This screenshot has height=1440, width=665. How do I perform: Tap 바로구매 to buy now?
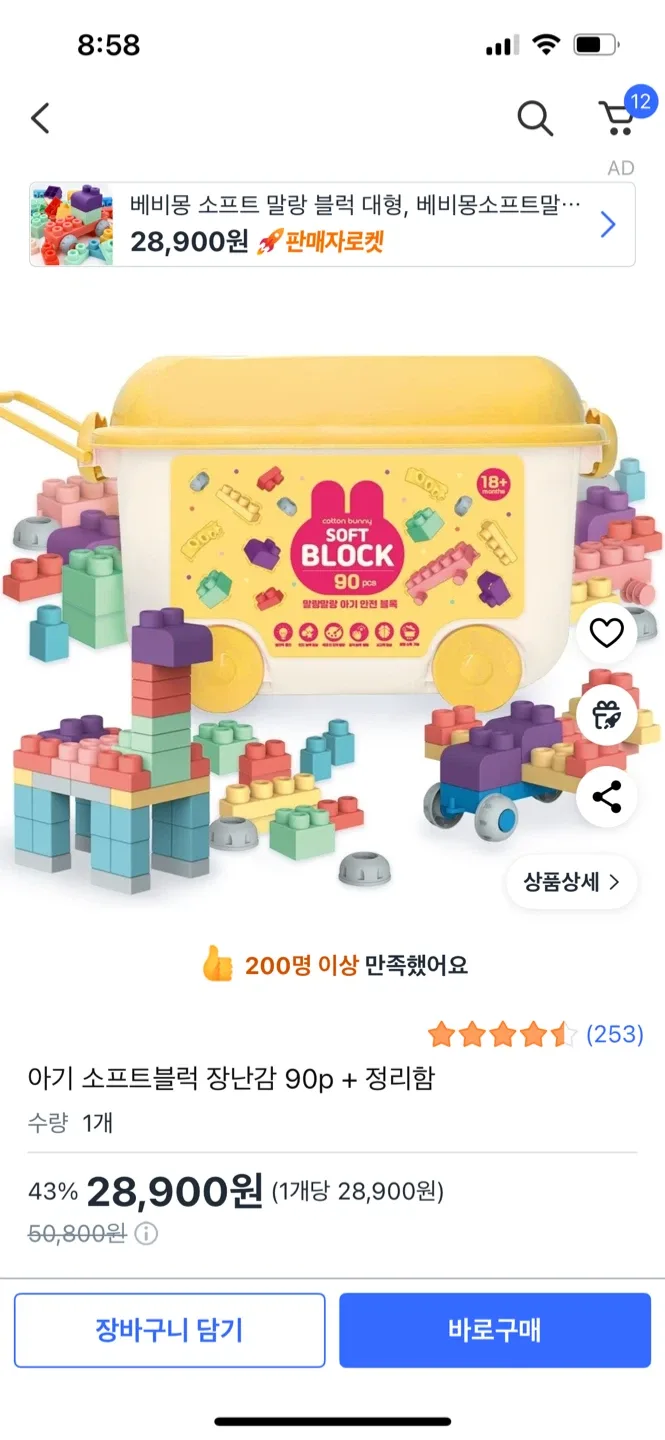495,1330
